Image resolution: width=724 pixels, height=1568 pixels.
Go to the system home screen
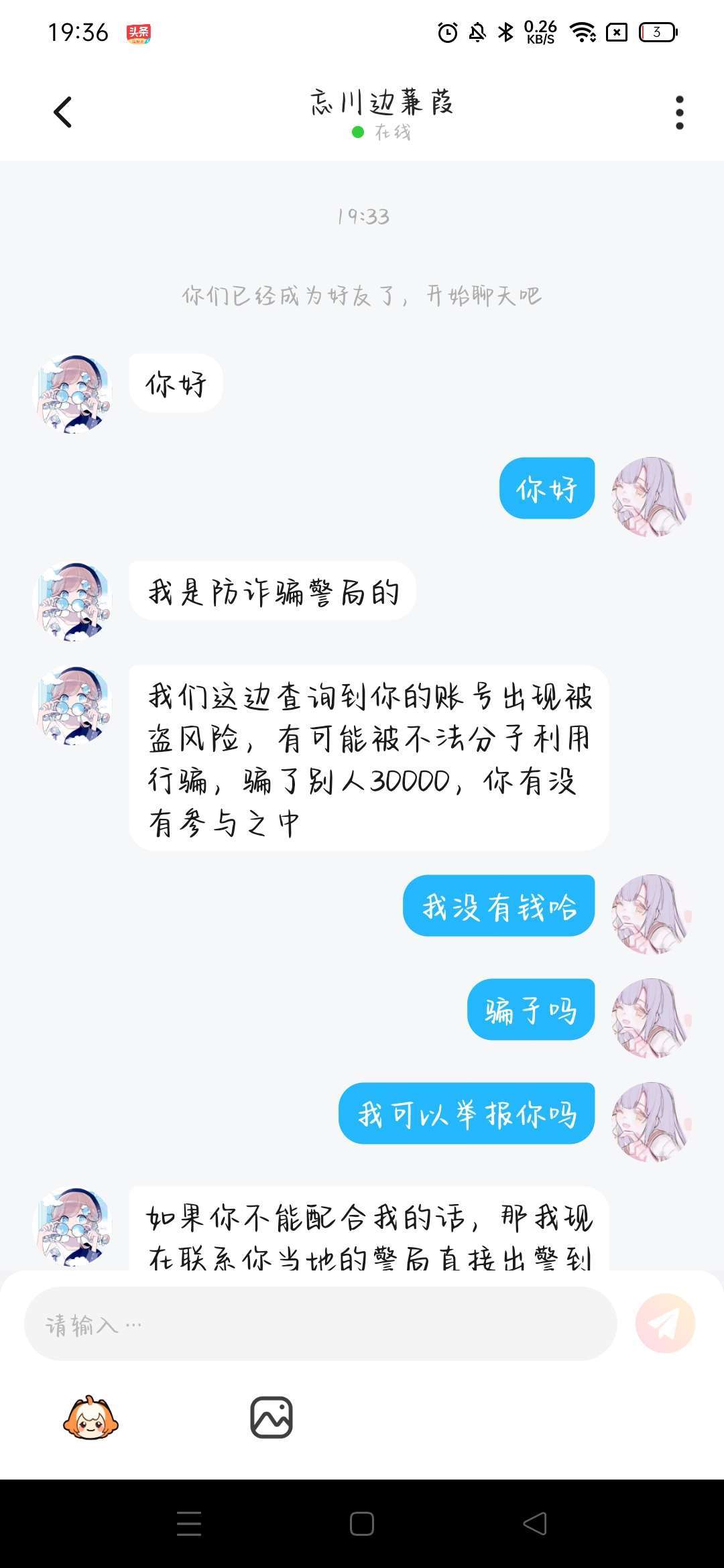point(362,1524)
